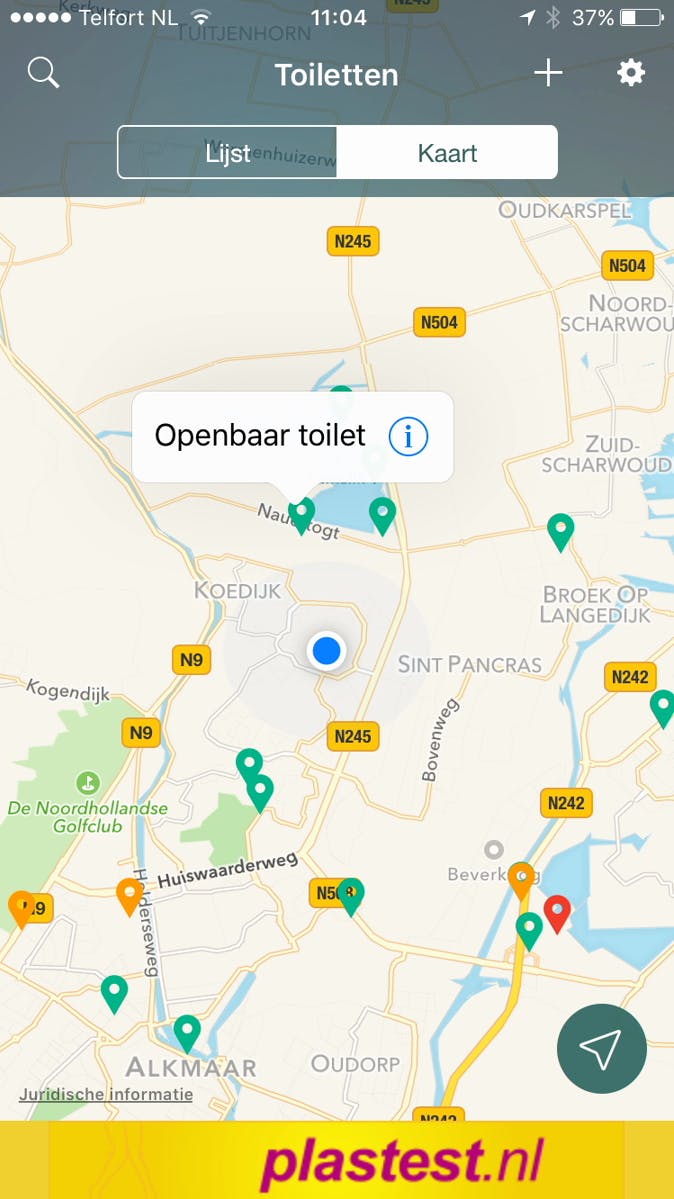Center map on my location
Screen dimensions: 674x1199
(602, 1049)
